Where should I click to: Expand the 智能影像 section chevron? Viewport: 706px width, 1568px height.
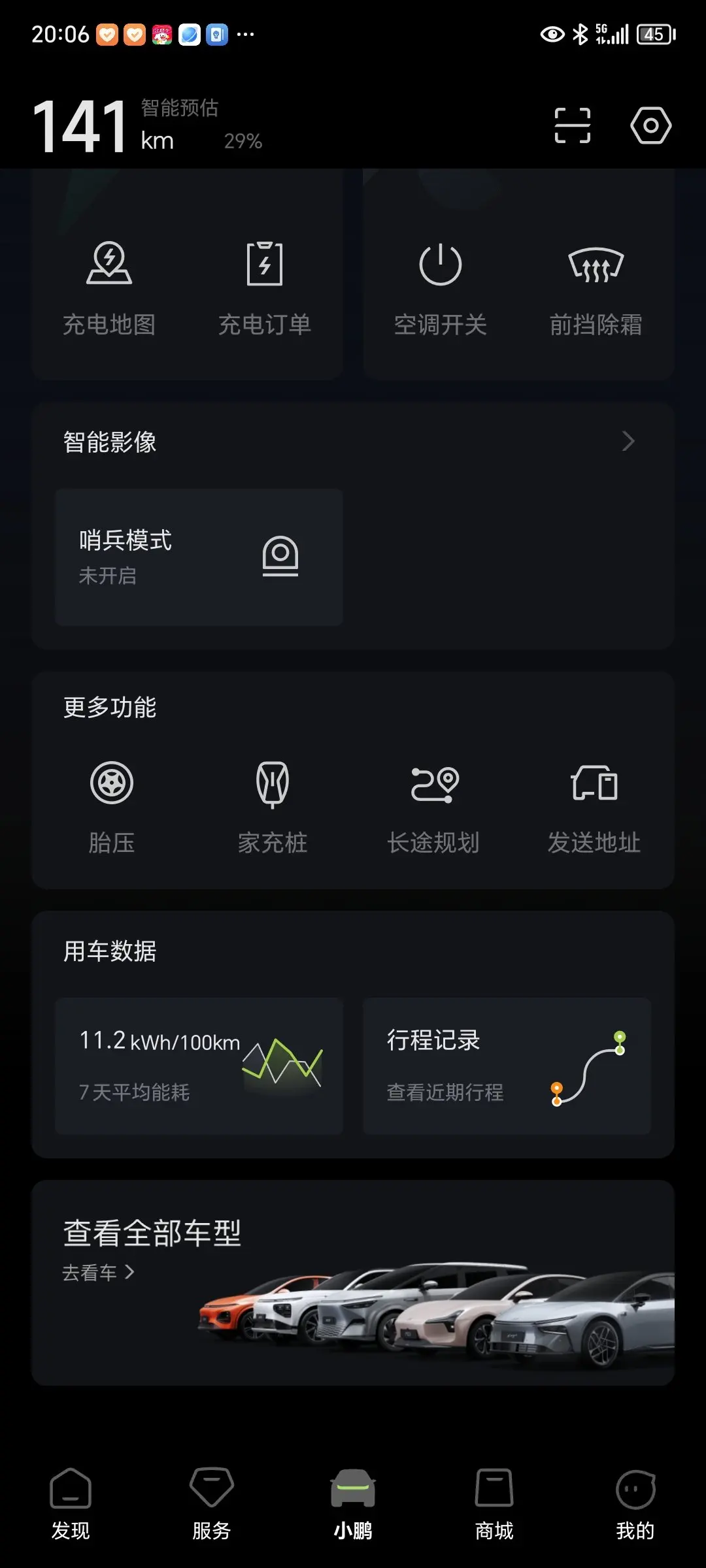pos(628,442)
